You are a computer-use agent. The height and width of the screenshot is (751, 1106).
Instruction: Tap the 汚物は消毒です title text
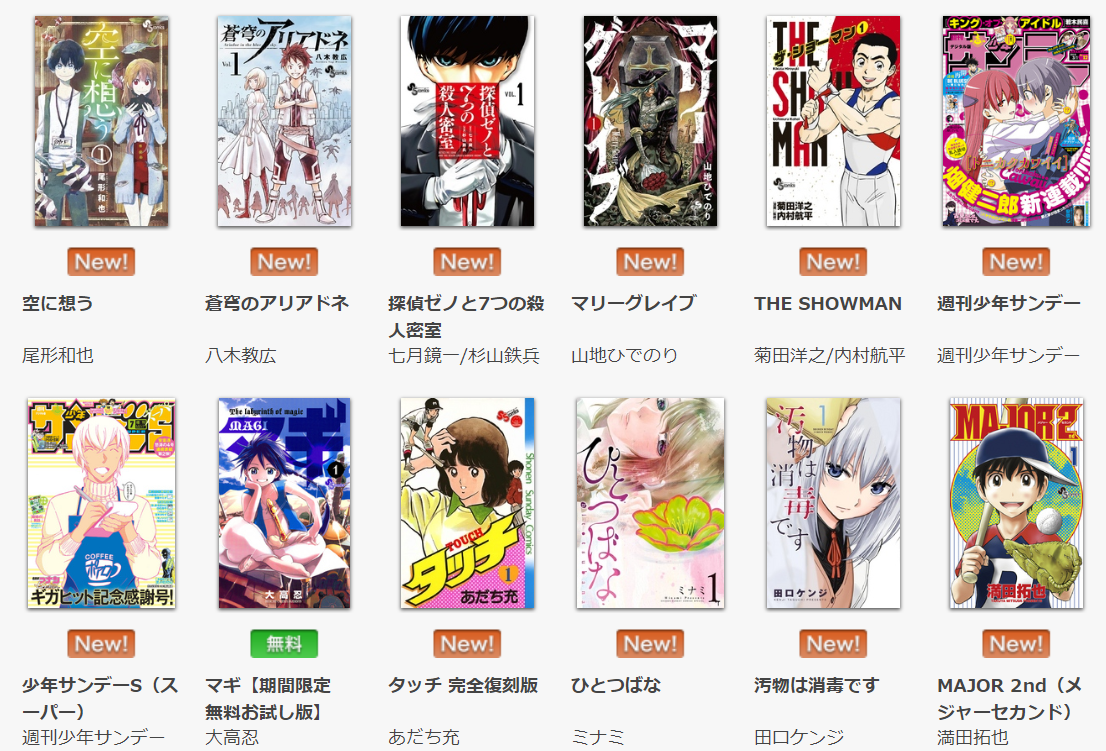pyautogui.click(x=816, y=685)
